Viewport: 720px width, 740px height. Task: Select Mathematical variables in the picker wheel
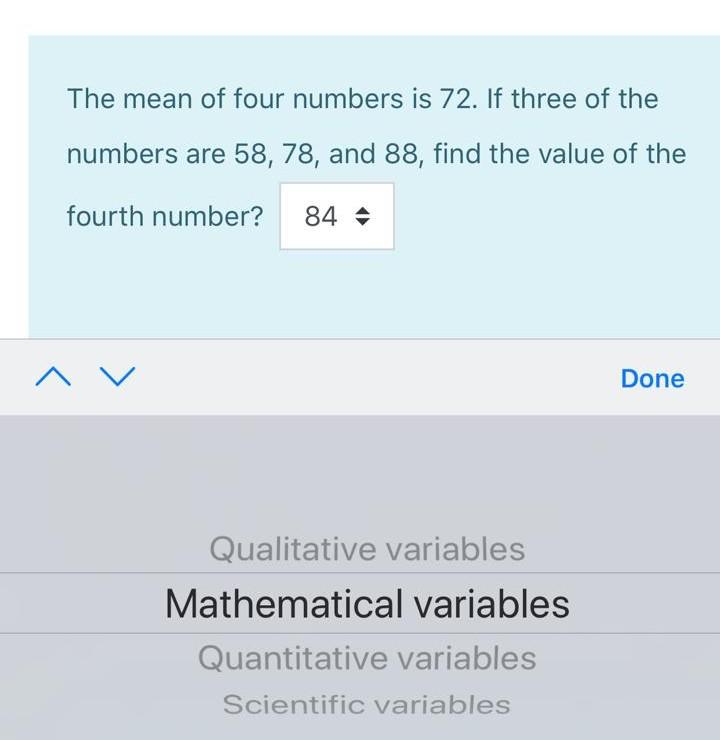pos(366,603)
